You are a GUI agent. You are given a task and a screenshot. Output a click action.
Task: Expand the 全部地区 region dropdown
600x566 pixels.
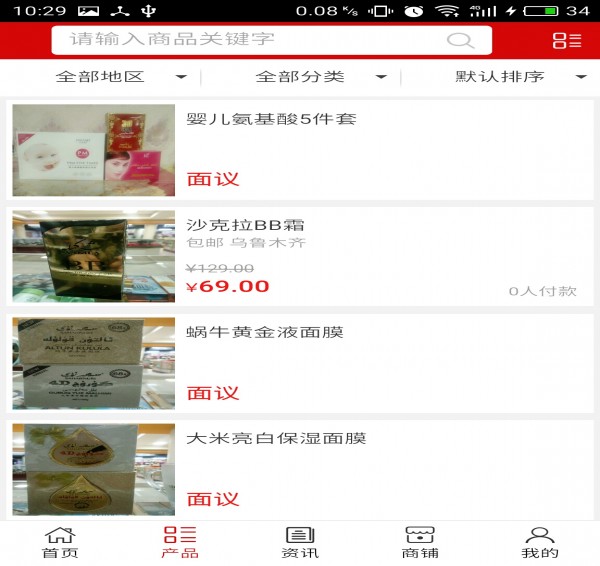120,77
